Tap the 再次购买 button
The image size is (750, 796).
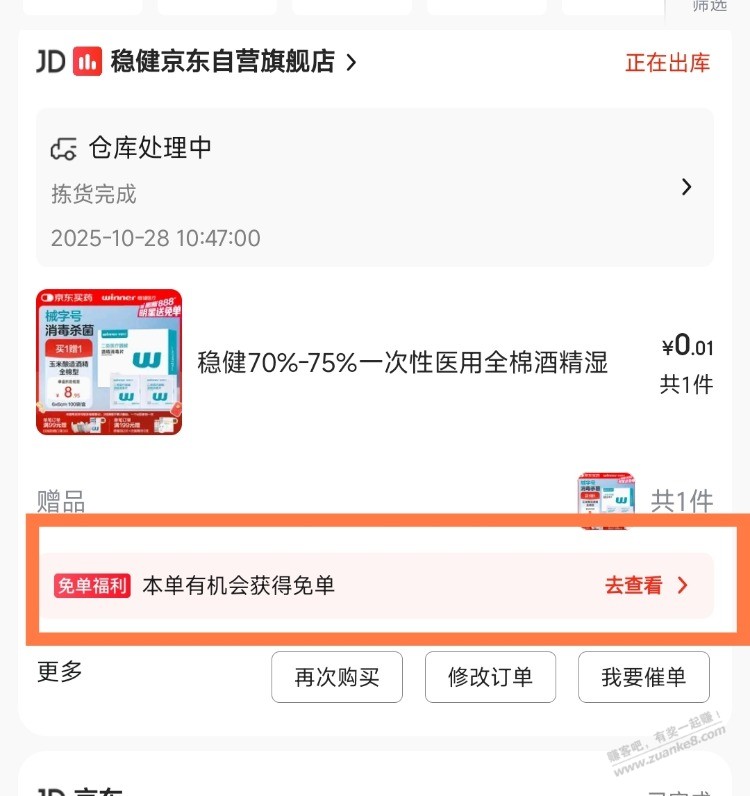pos(337,677)
